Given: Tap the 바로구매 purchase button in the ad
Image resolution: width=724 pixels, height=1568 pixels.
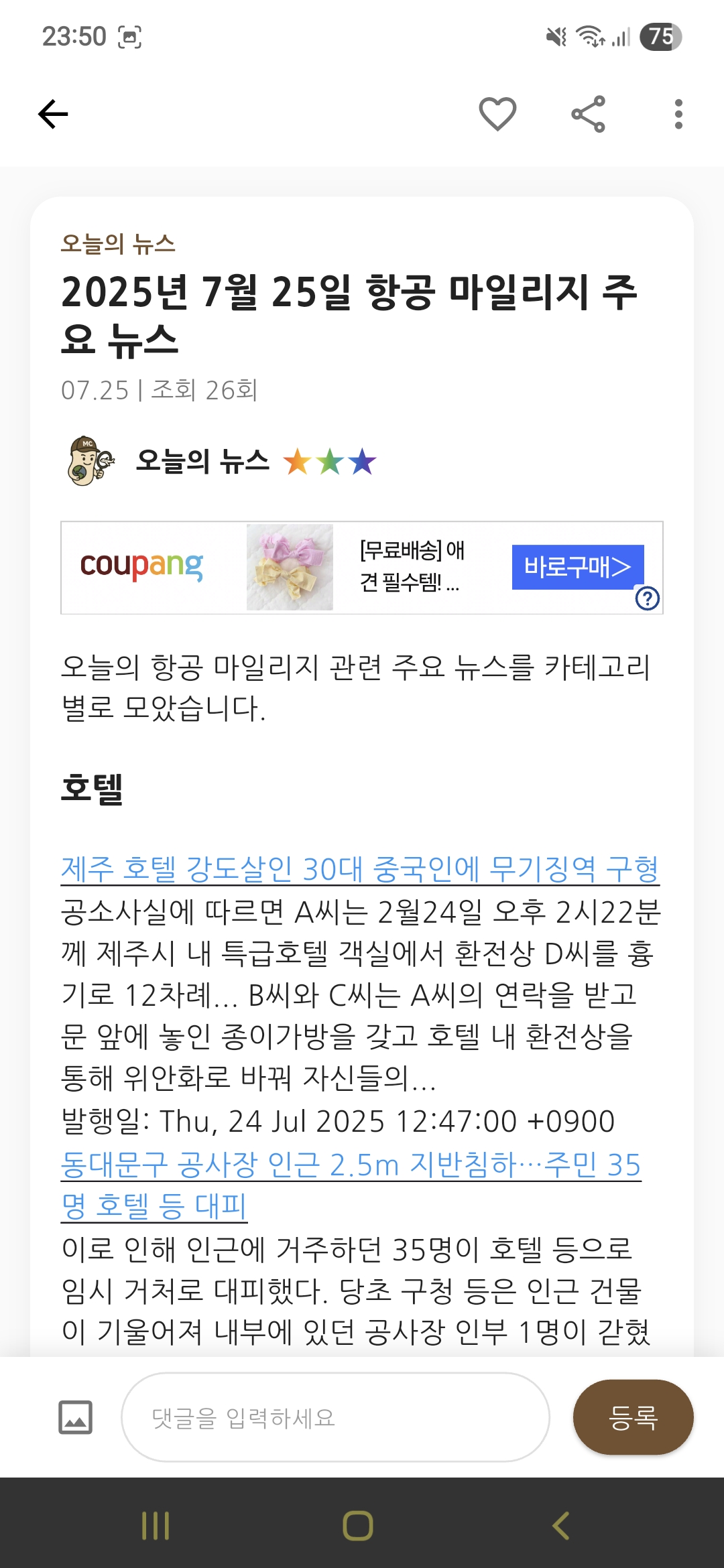Looking at the screenshot, I should (578, 568).
